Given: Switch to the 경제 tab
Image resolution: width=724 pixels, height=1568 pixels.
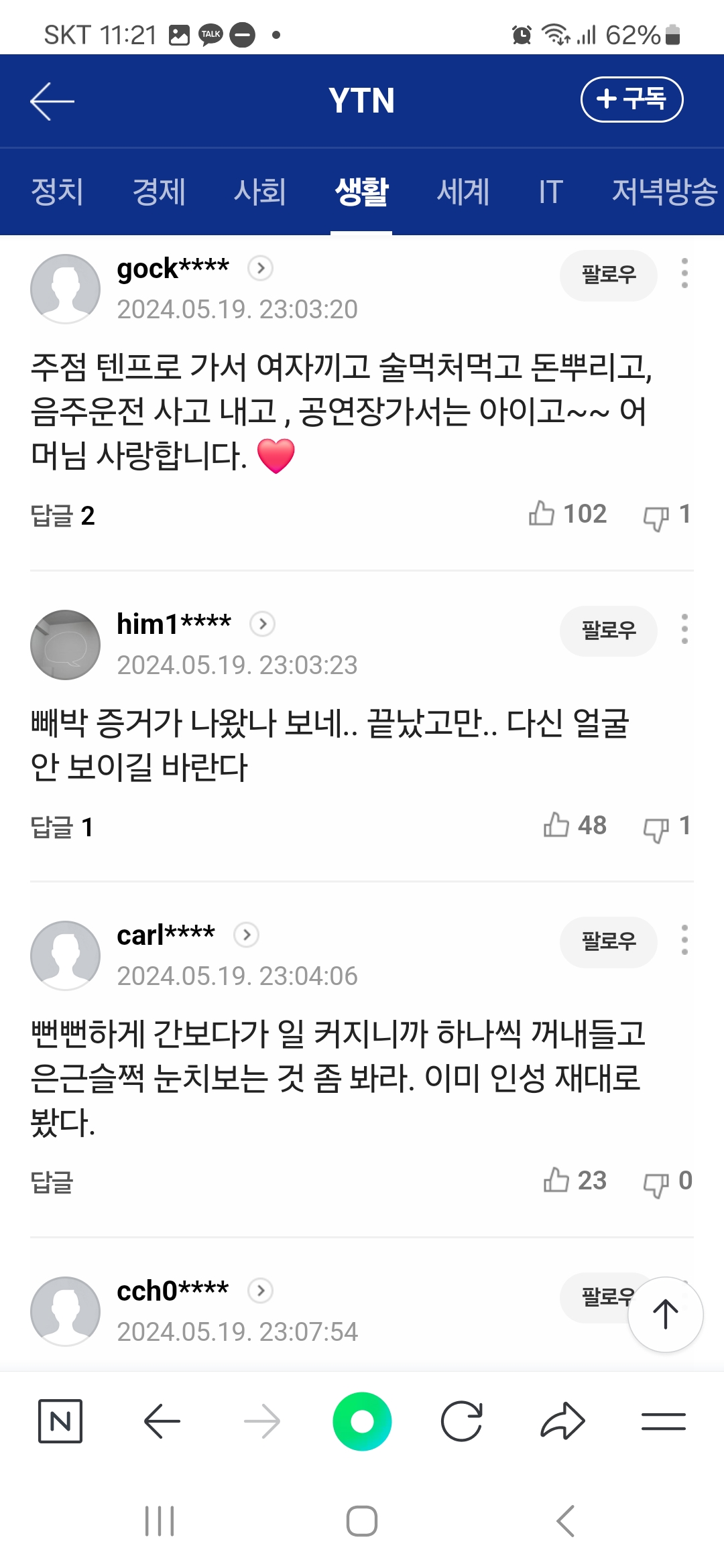Looking at the screenshot, I should pos(159,192).
